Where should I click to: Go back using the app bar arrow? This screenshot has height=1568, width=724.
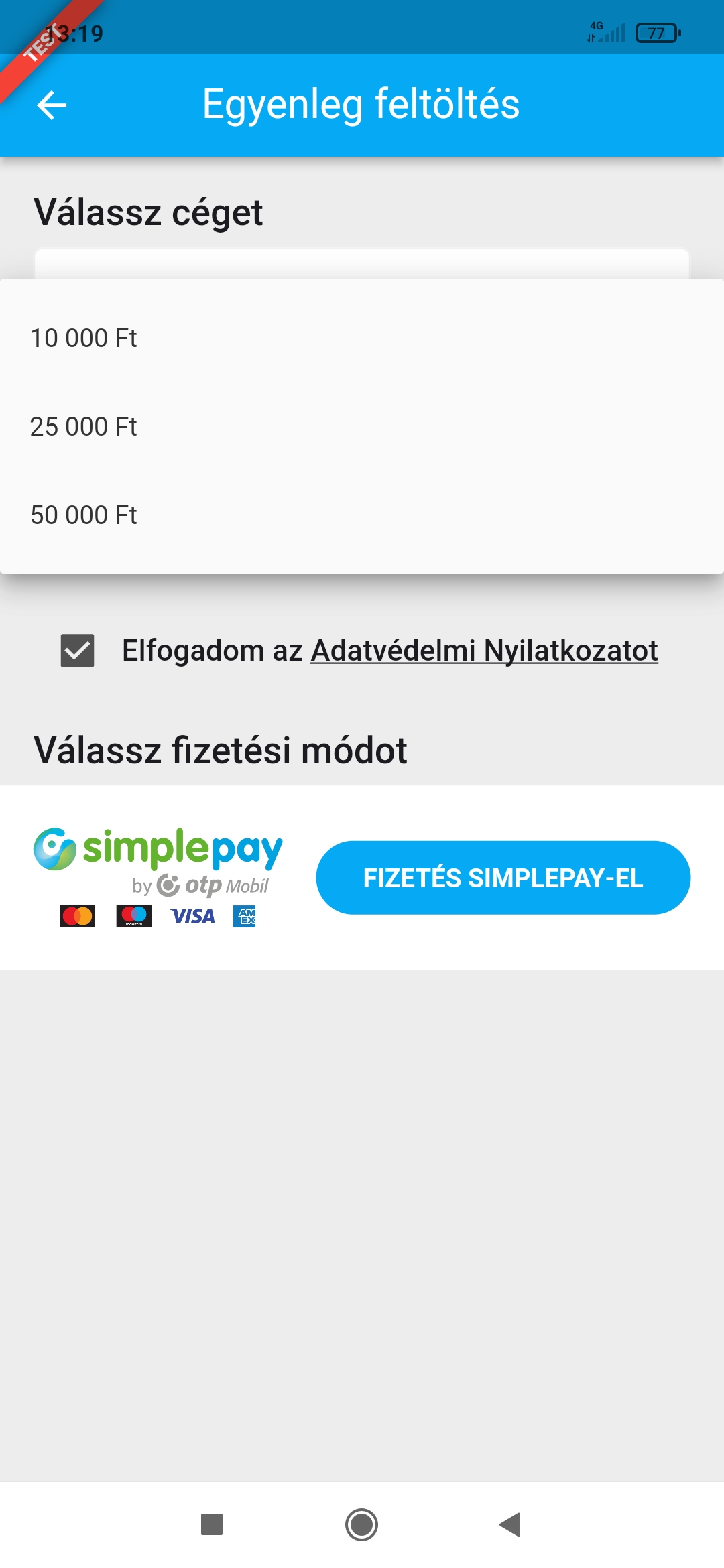[52, 105]
